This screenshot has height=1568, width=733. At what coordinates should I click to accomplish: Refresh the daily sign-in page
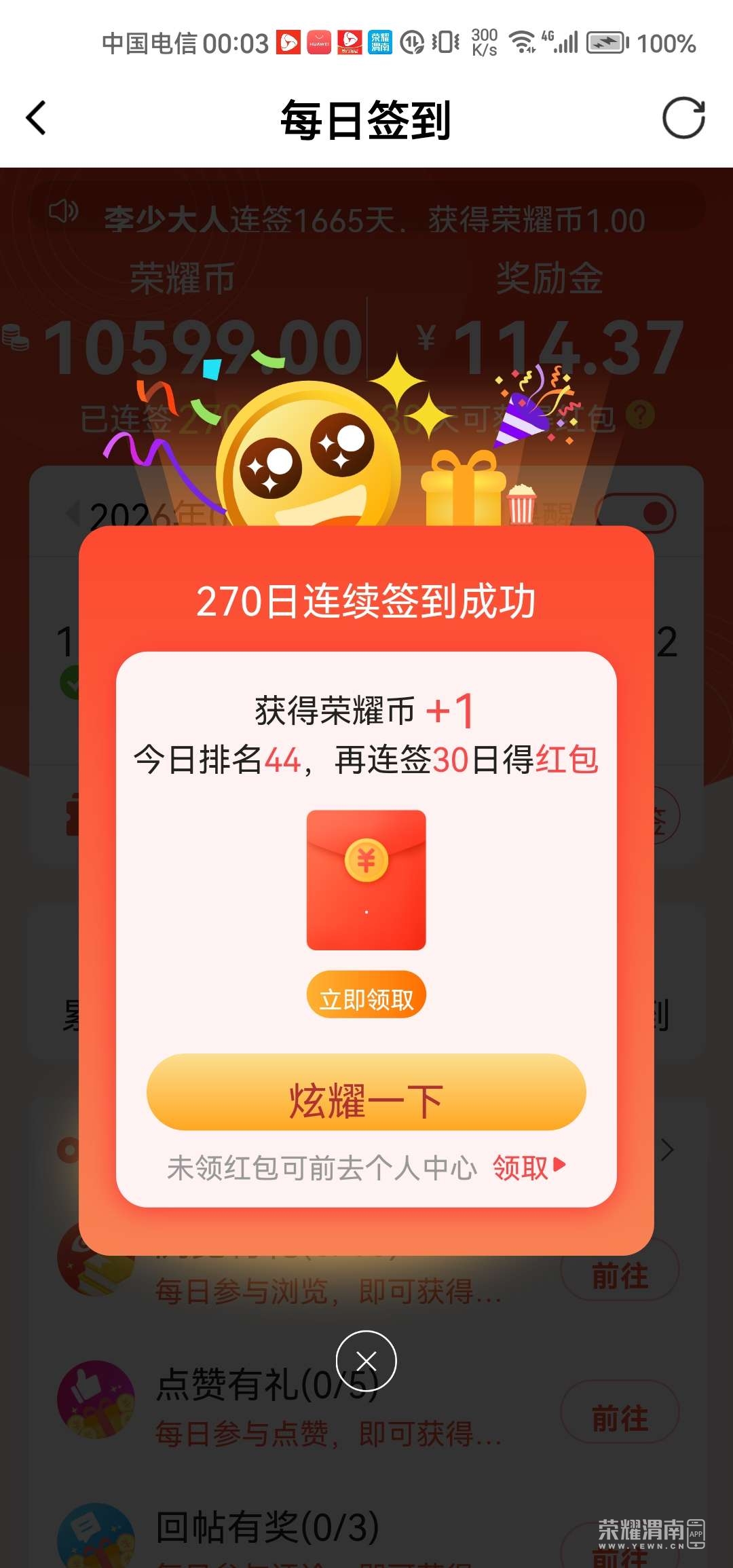[683, 118]
